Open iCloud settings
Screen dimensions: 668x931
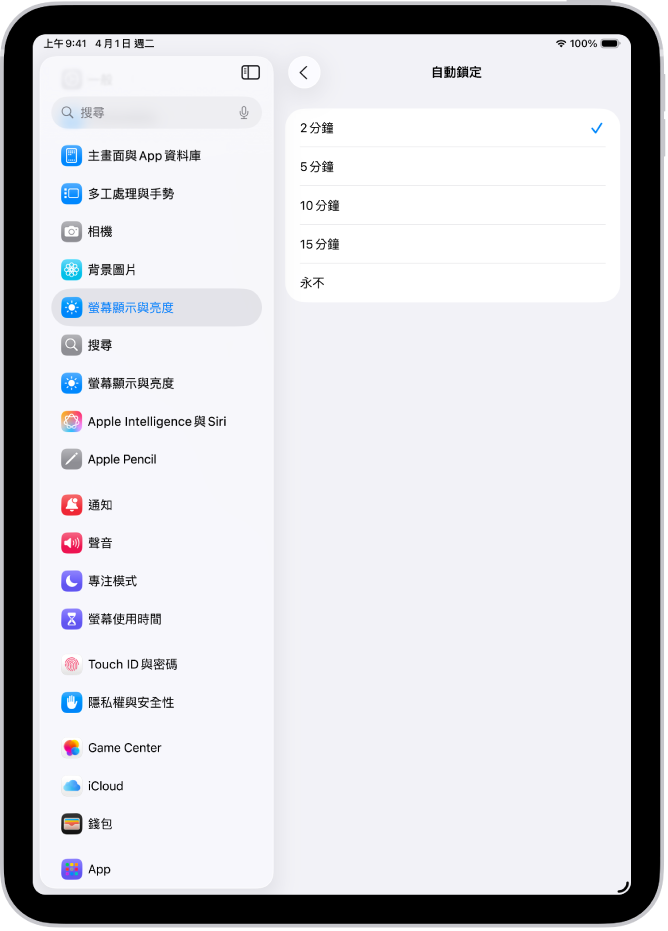[105, 786]
